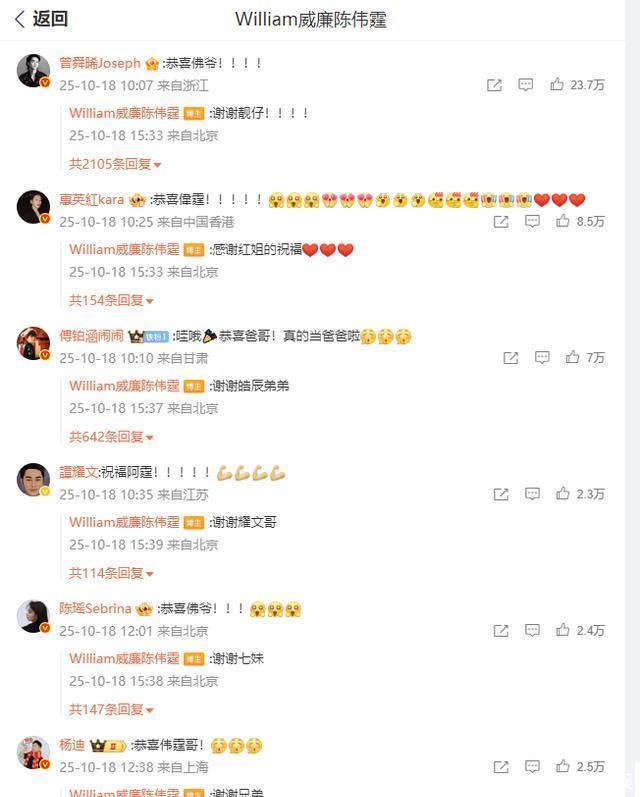The width and height of the screenshot is (640, 797).
Task: Repost 曾舜晞Joseph's comment
Action: pyautogui.click(x=494, y=85)
